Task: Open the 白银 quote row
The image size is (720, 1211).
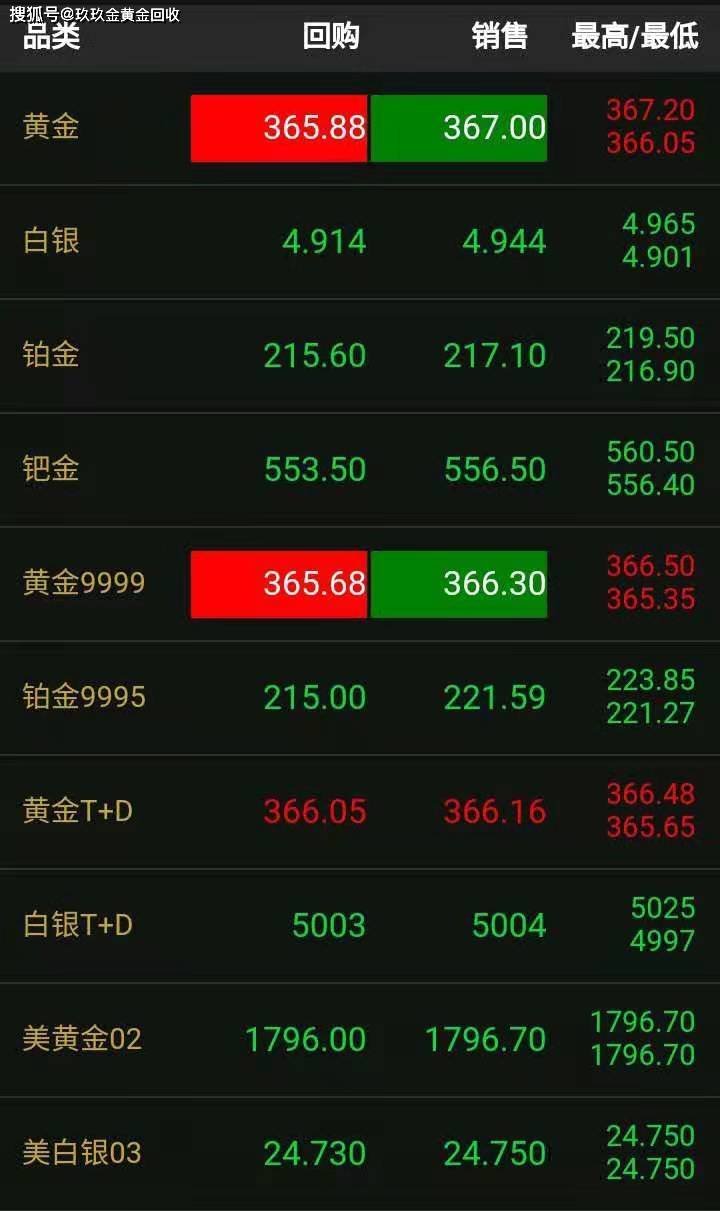Action: pyautogui.click(x=360, y=242)
